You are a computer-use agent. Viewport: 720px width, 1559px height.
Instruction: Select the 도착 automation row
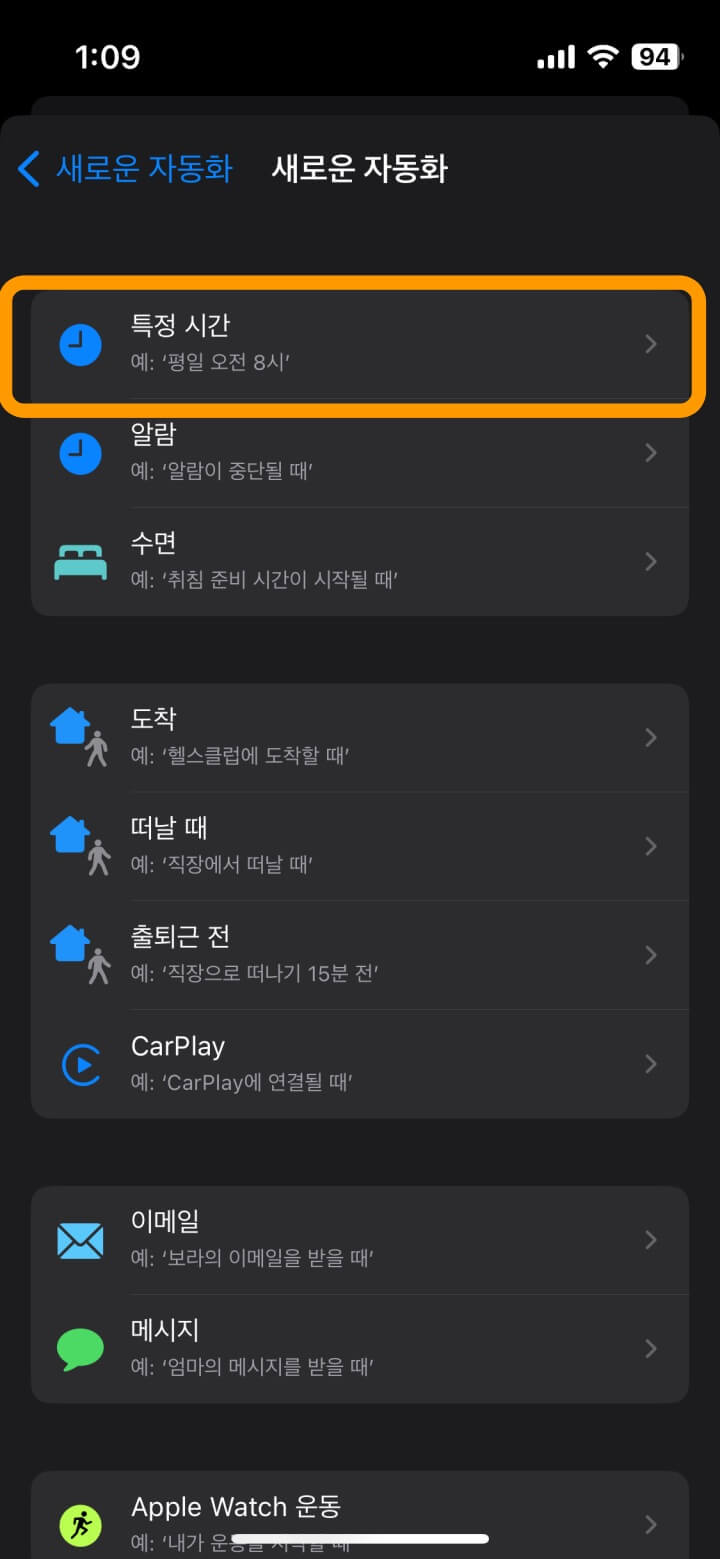point(360,737)
